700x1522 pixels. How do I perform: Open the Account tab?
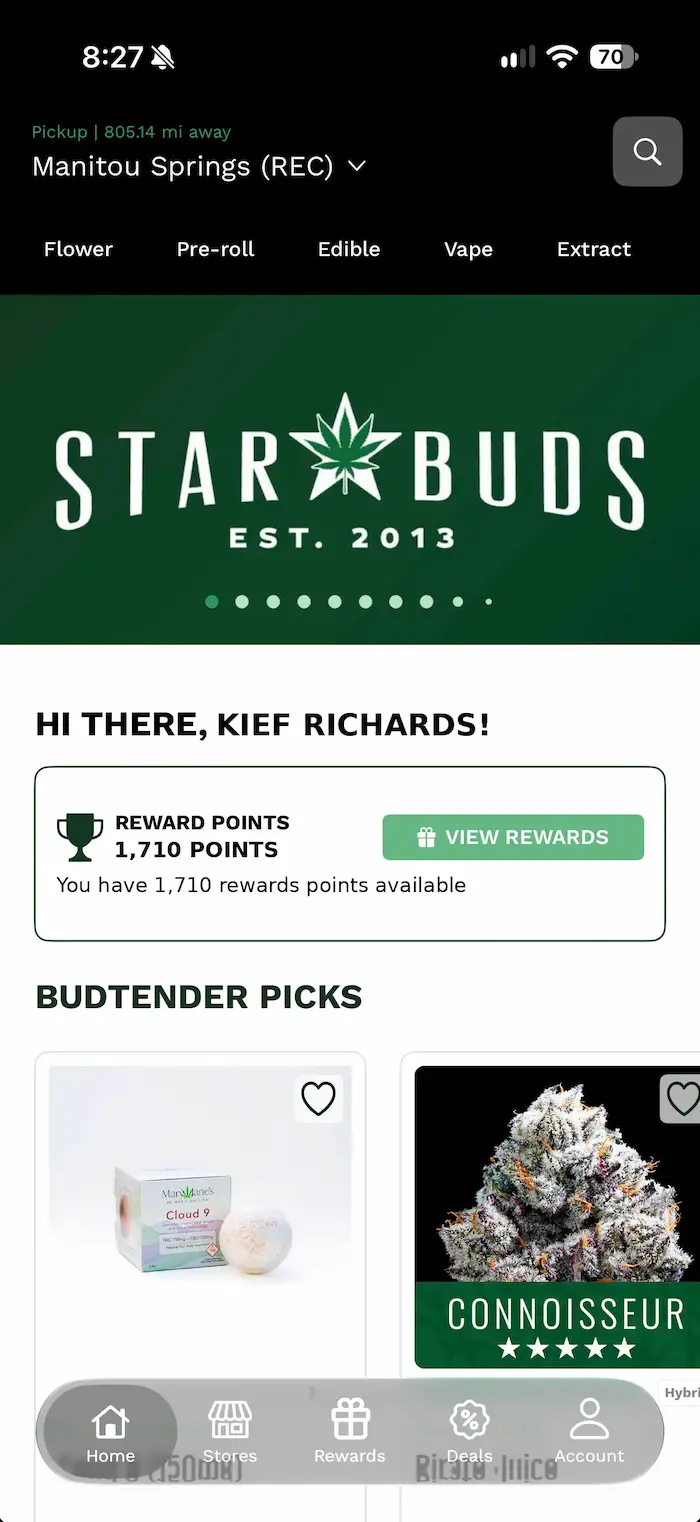pos(589,1433)
